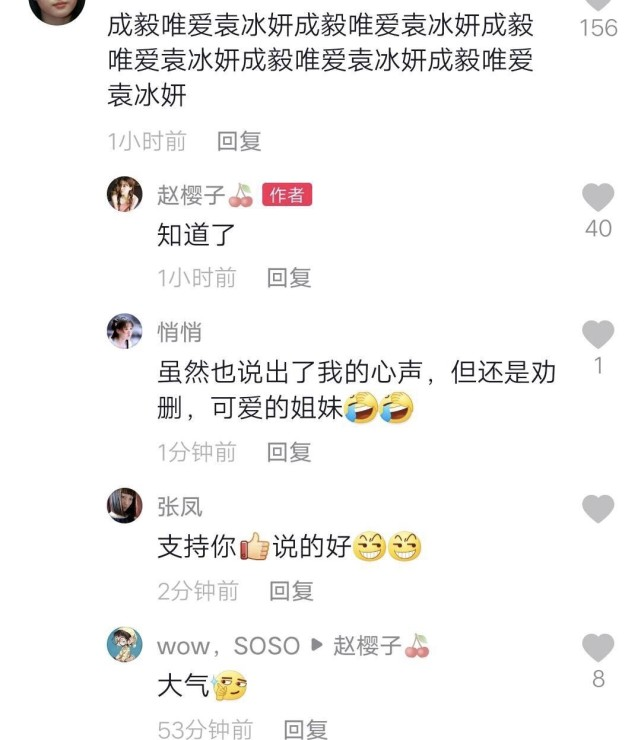Reply to 赵樱子's comment 知道了
Screen dimensions: 641x740
point(289,278)
